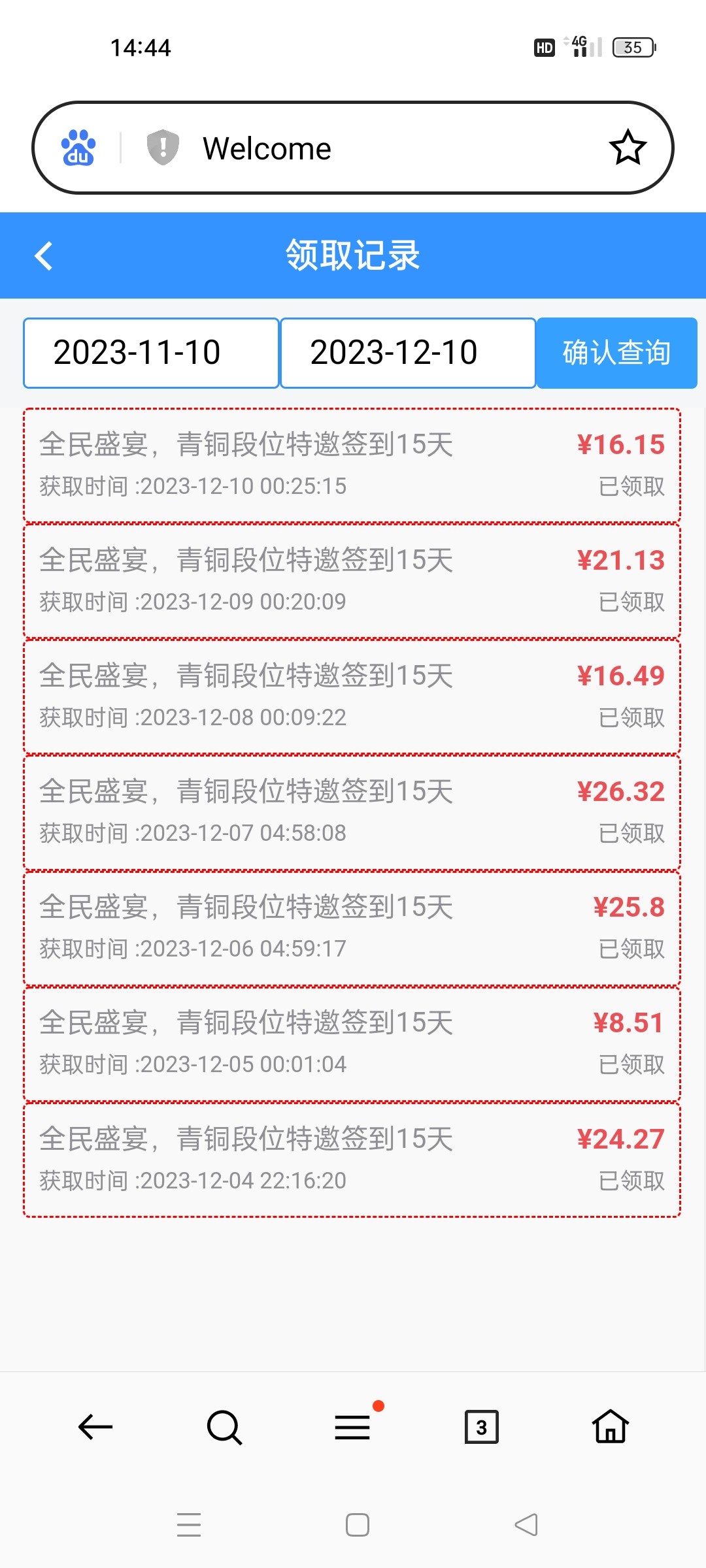Pick start date 2023-11-10
The image size is (706, 1568).
pyautogui.click(x=151, y=353)
